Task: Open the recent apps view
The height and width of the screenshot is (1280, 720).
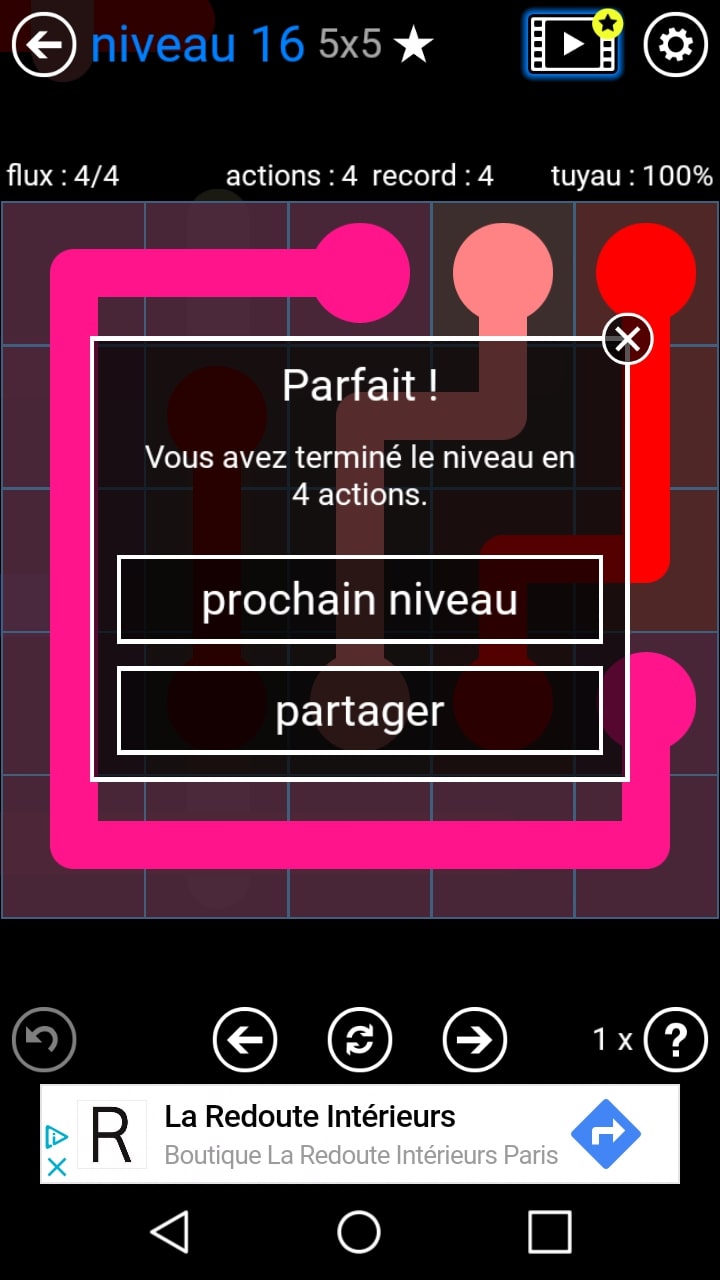Action: click(x=549, y=1231)
